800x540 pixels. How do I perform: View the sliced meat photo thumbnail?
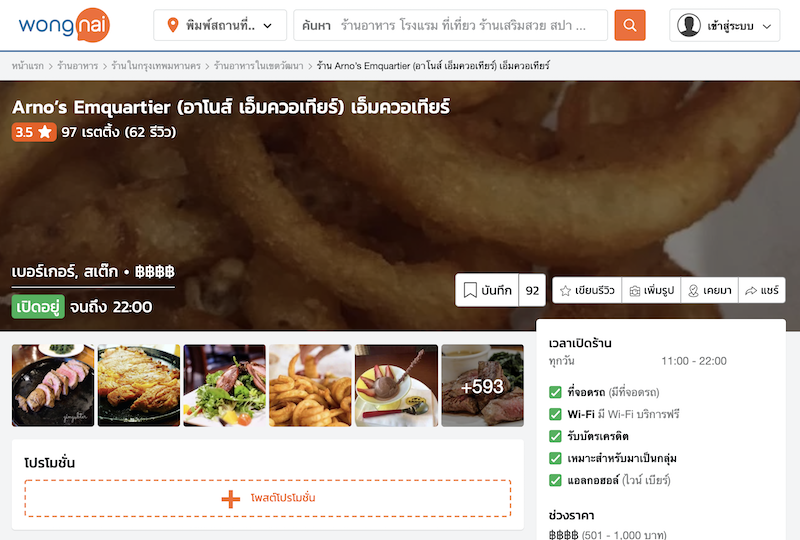click(x=53, y=386)
